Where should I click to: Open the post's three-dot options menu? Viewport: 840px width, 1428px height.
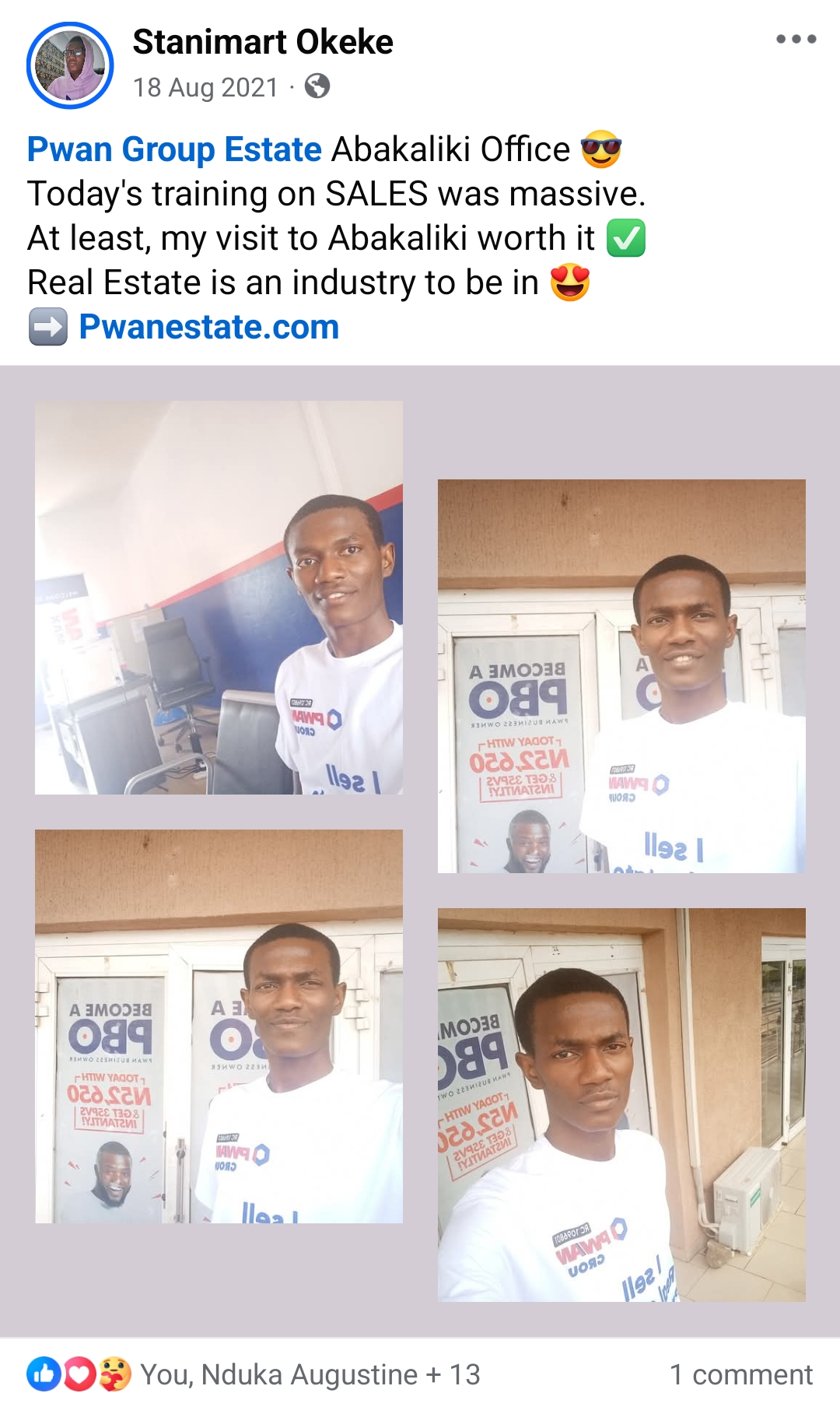click(796, 39)
